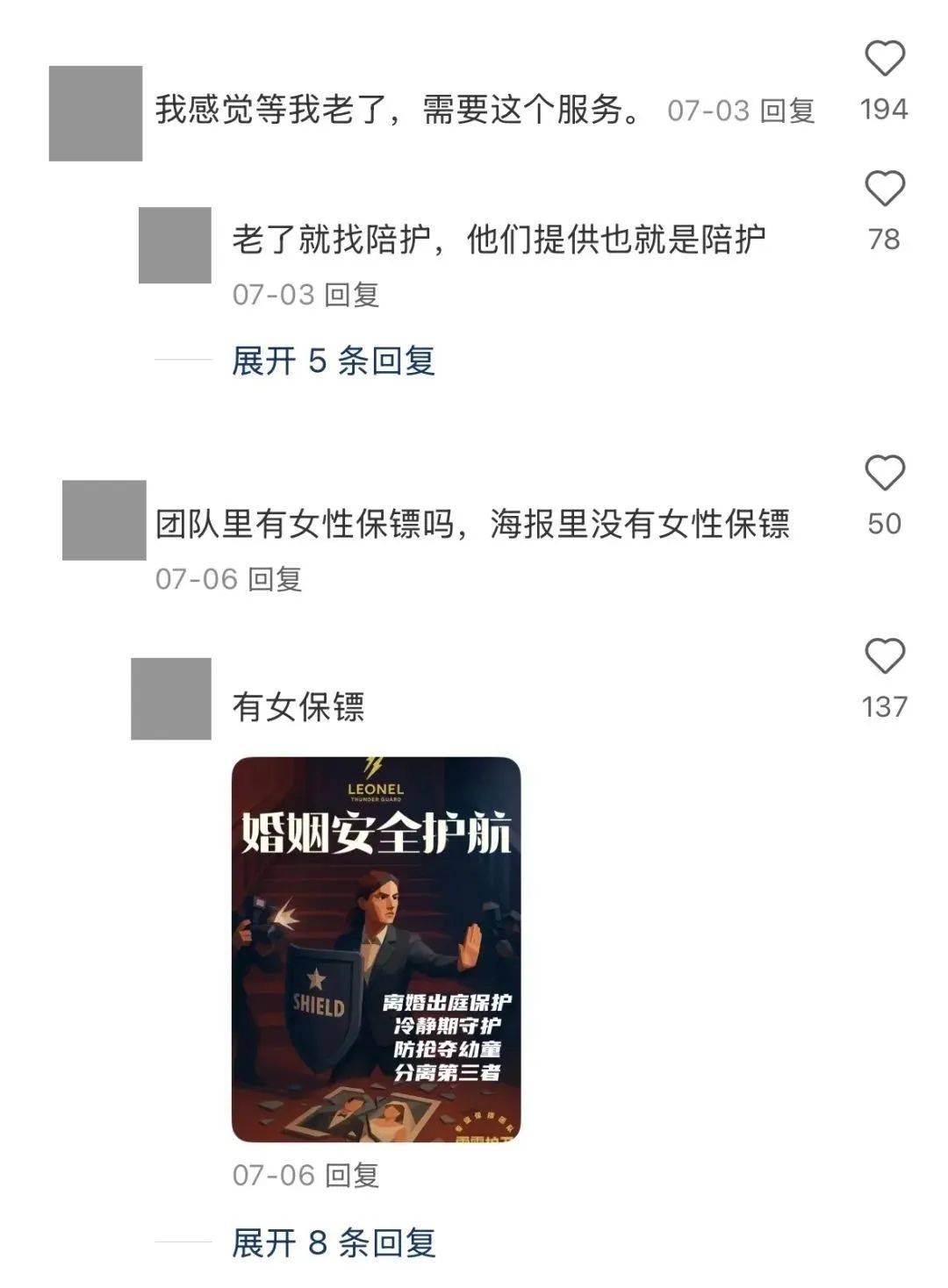The width and height of the screenshot is (948, 1288).
Task: Tap the 07-06 timestamp under the question
Action: tap(196, 578)
